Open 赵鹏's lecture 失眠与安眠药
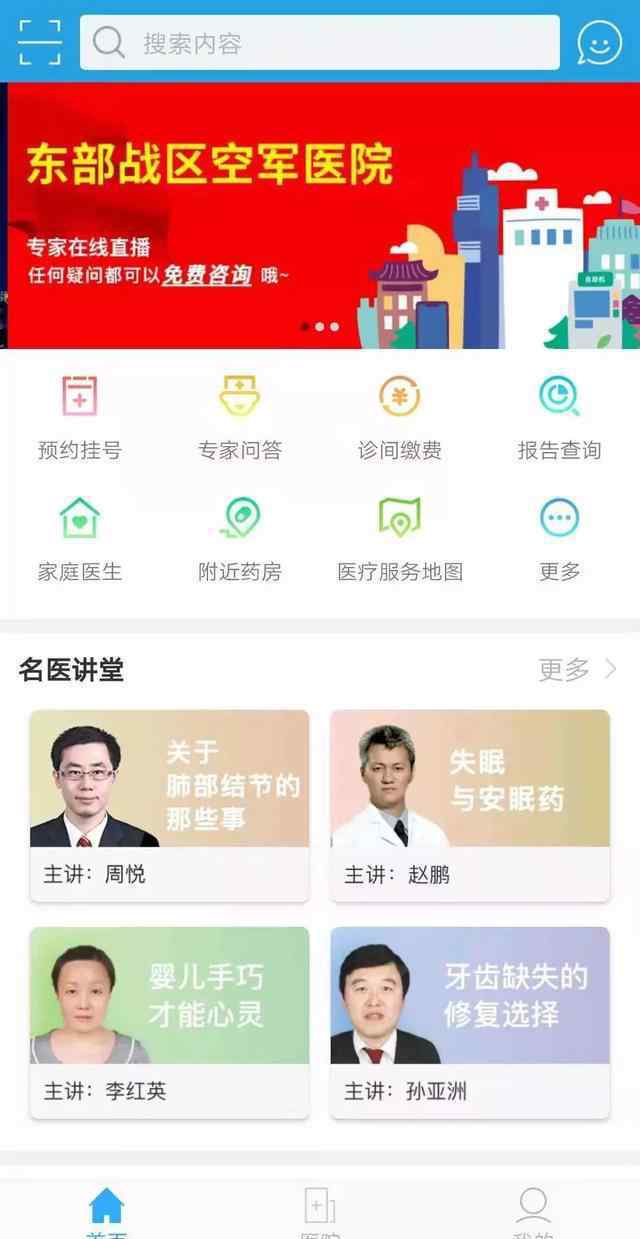Image resolution: width=640 pixels, height=1239 pixels. pos(470,804)
